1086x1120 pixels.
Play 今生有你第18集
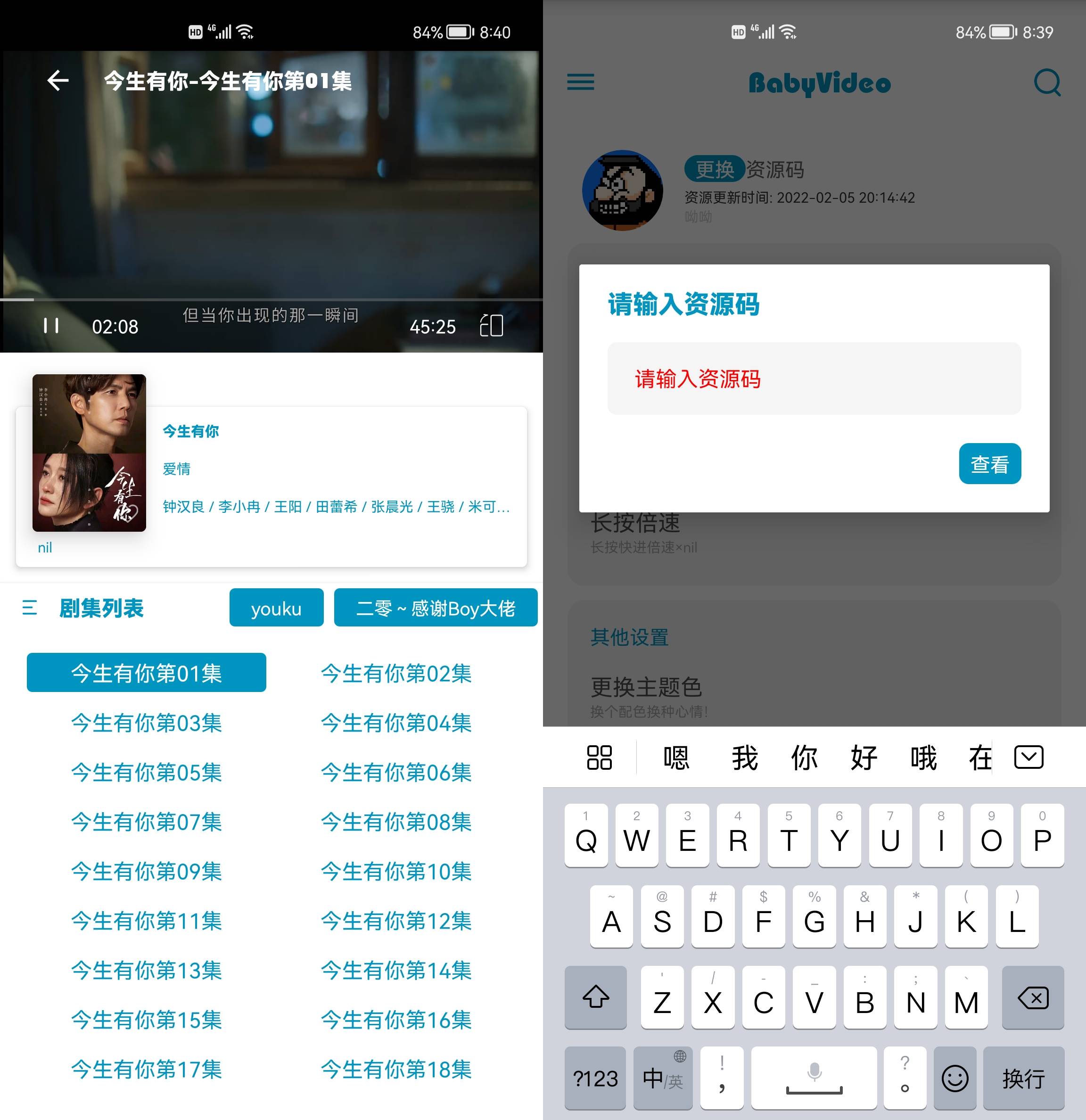[x=396, y=1069]
